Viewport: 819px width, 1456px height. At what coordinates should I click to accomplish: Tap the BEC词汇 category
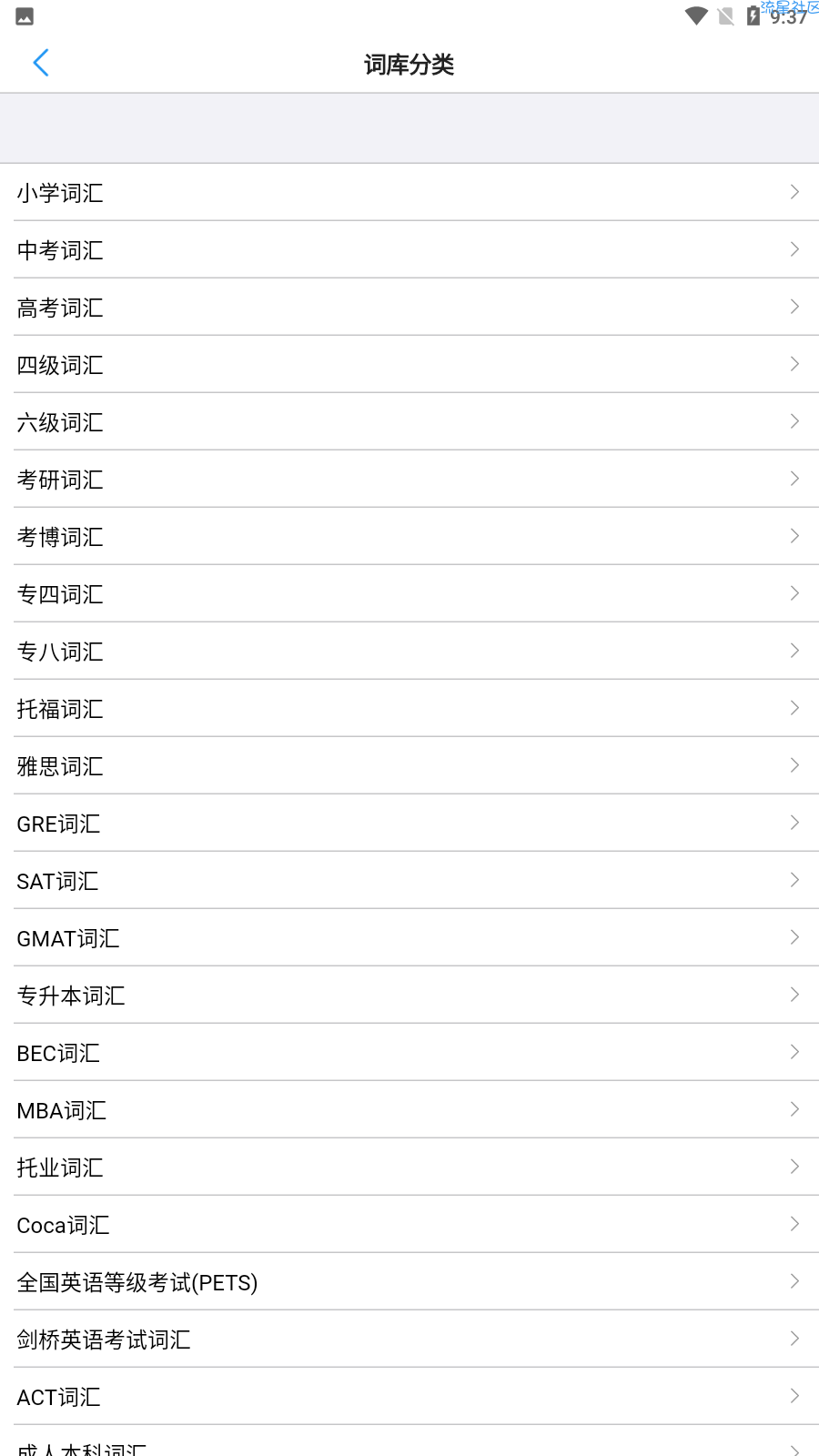(x=409, y=1052)
